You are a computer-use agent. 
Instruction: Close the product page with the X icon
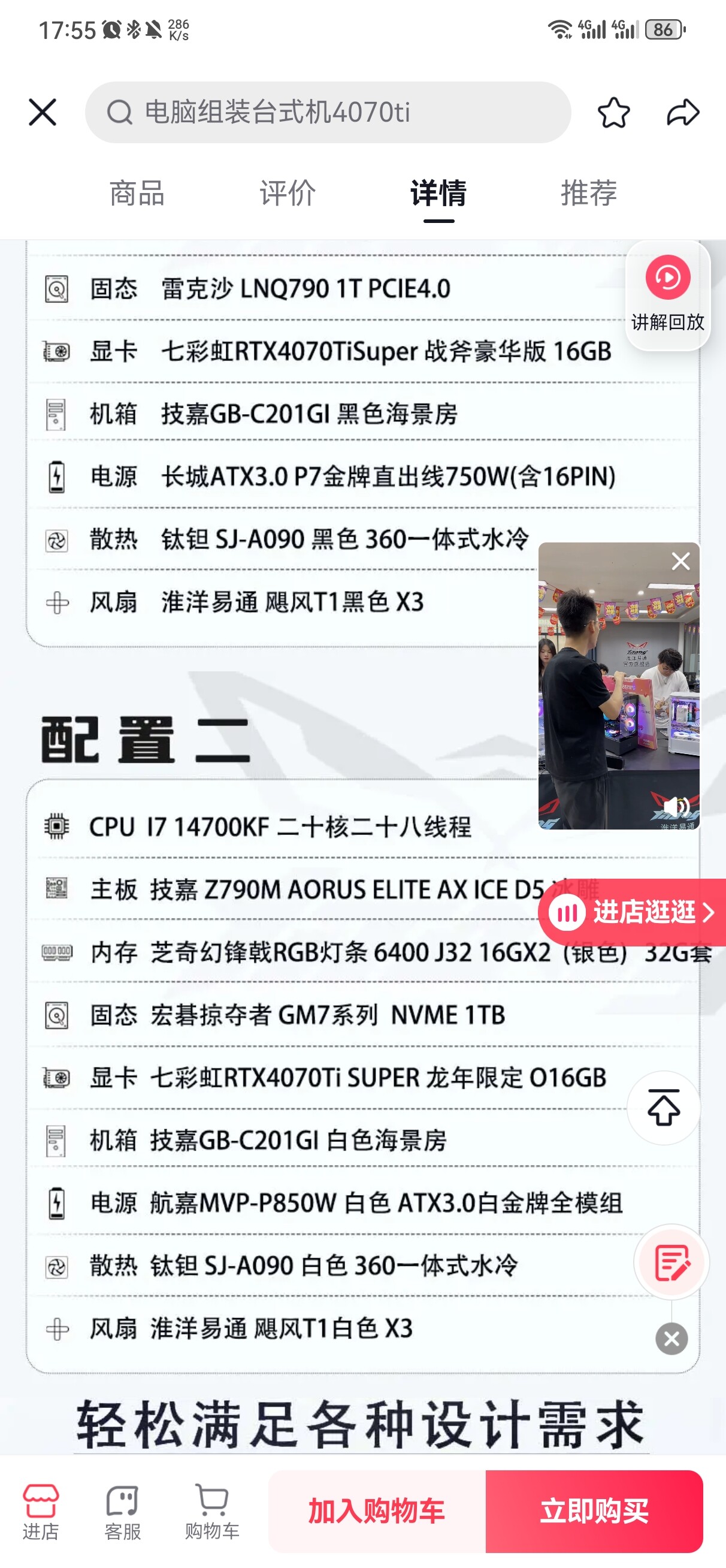(x=43, y=113)
